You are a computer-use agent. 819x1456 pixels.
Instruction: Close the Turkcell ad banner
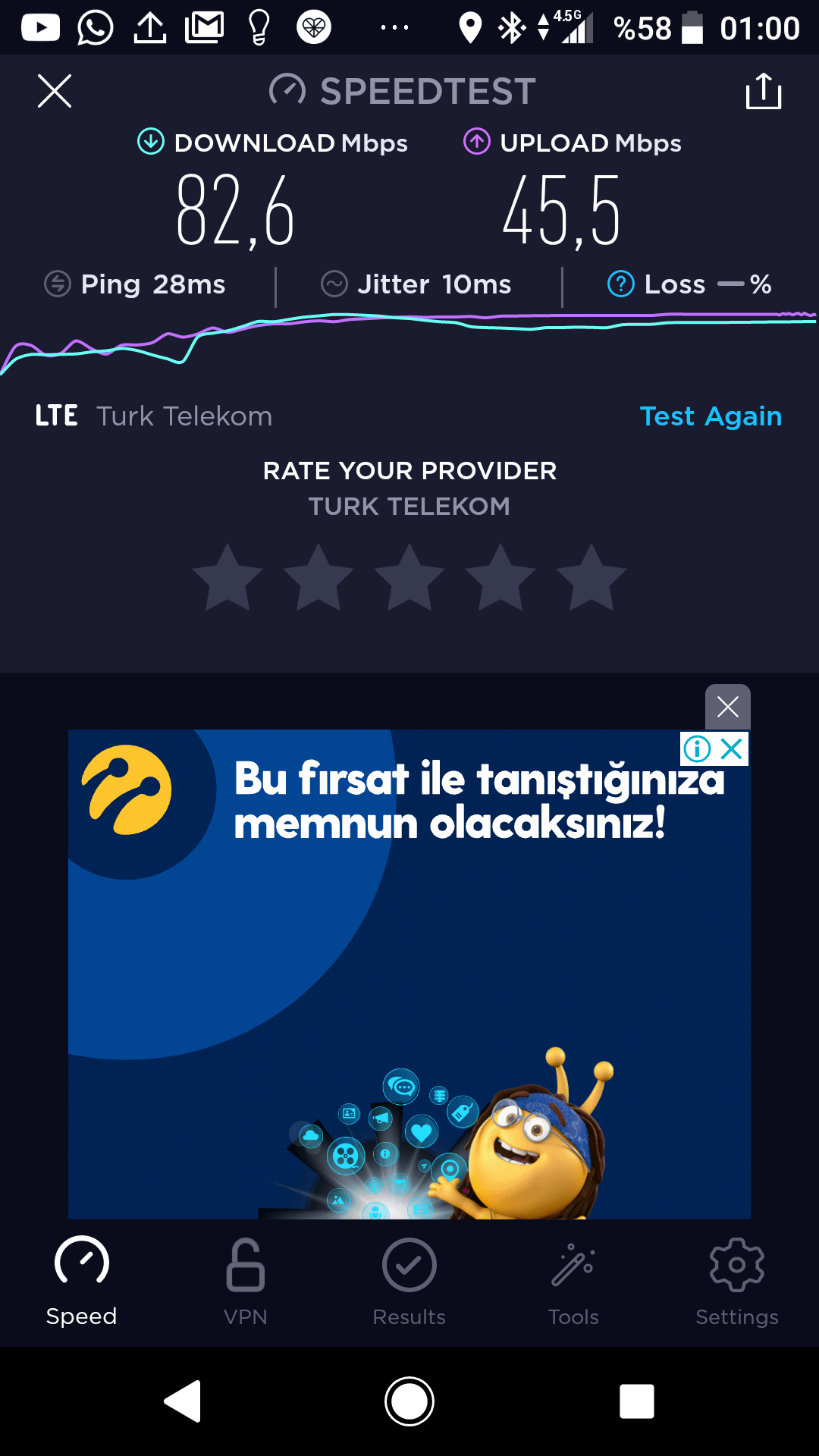click(732, 749)
